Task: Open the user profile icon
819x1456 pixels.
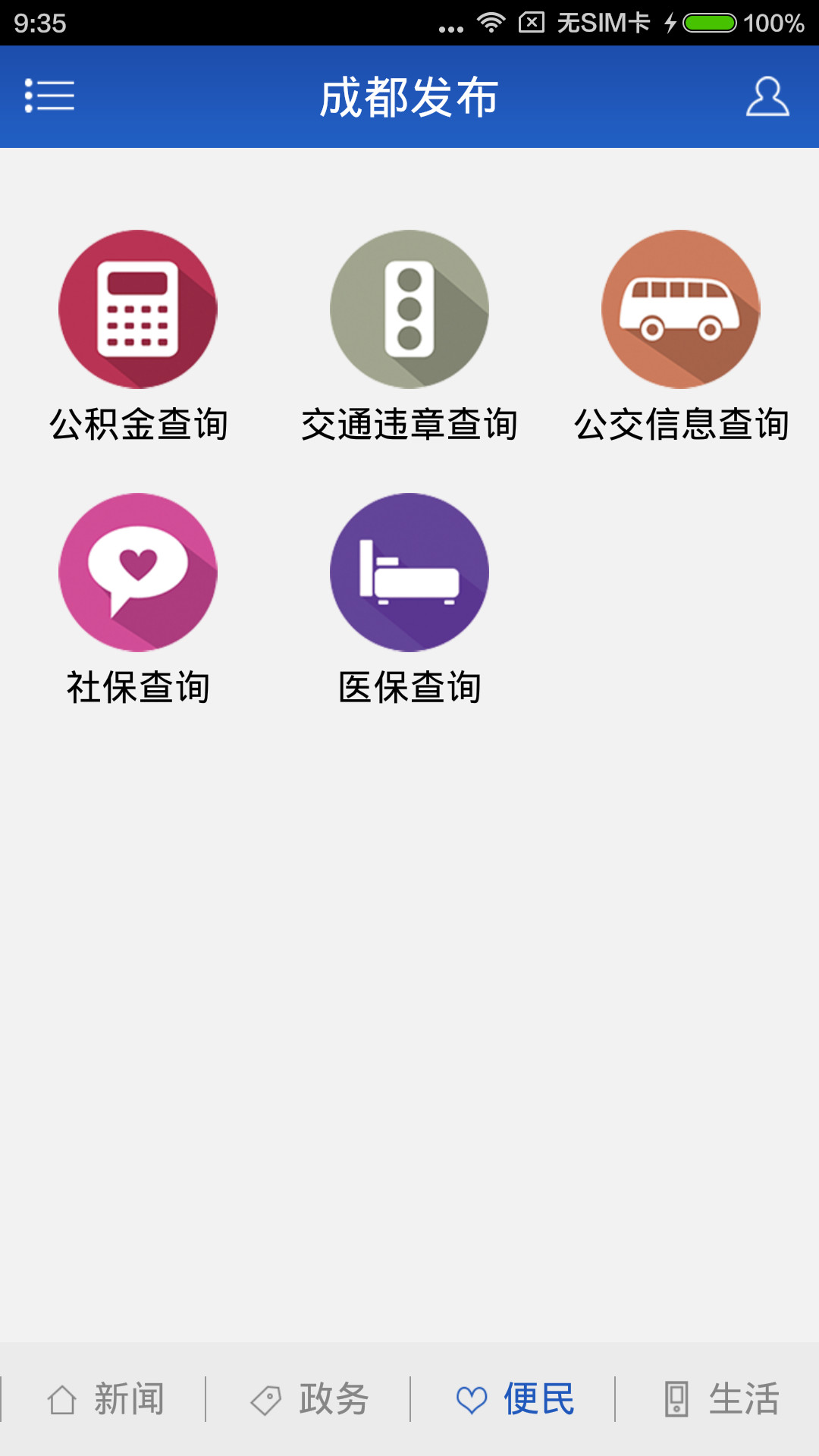Action: coord(767,96)
